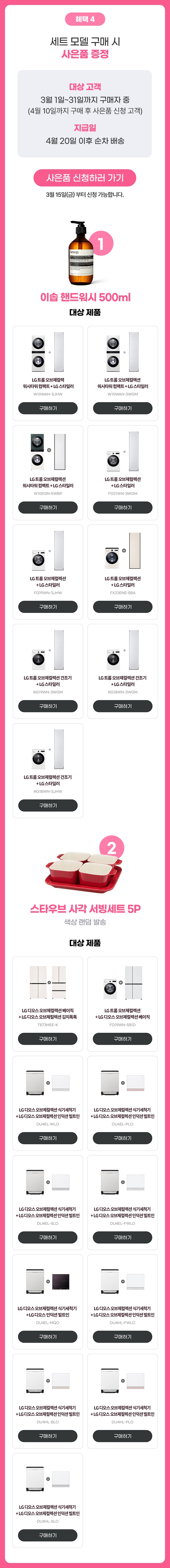Buy the W10WAN-3JHW WashTower and Styler set
Image resolution: width=170 pixels, height=1568 pixels.
tap(47, 408)
